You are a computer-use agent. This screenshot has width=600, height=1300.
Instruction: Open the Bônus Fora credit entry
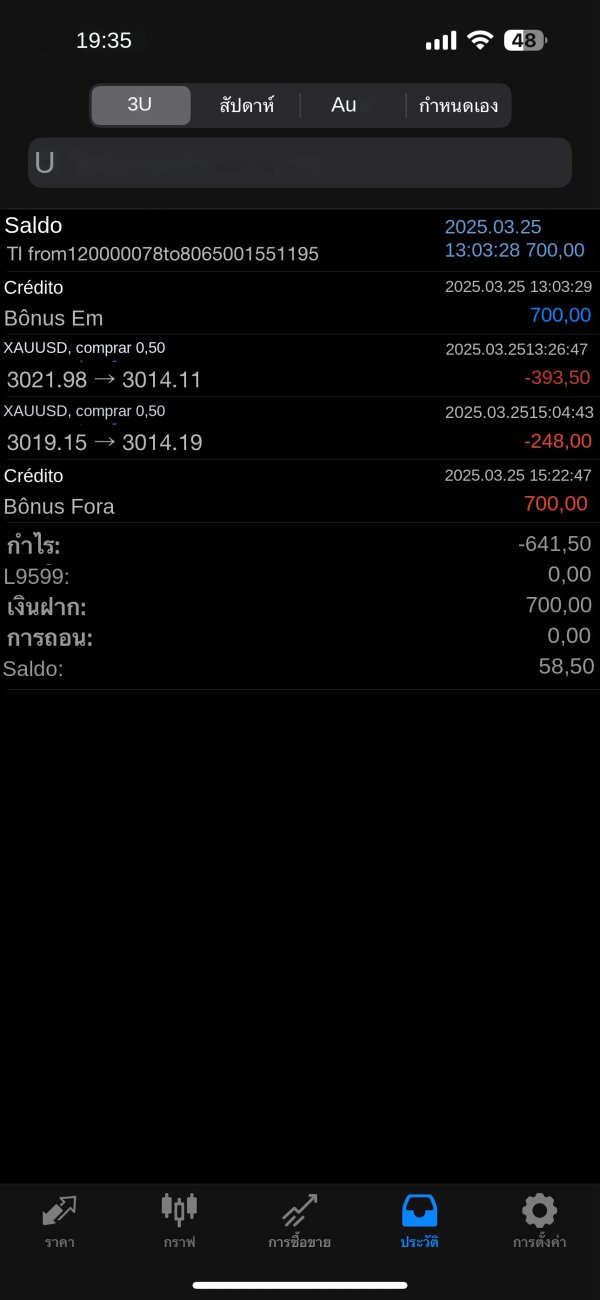coord(300,491)
